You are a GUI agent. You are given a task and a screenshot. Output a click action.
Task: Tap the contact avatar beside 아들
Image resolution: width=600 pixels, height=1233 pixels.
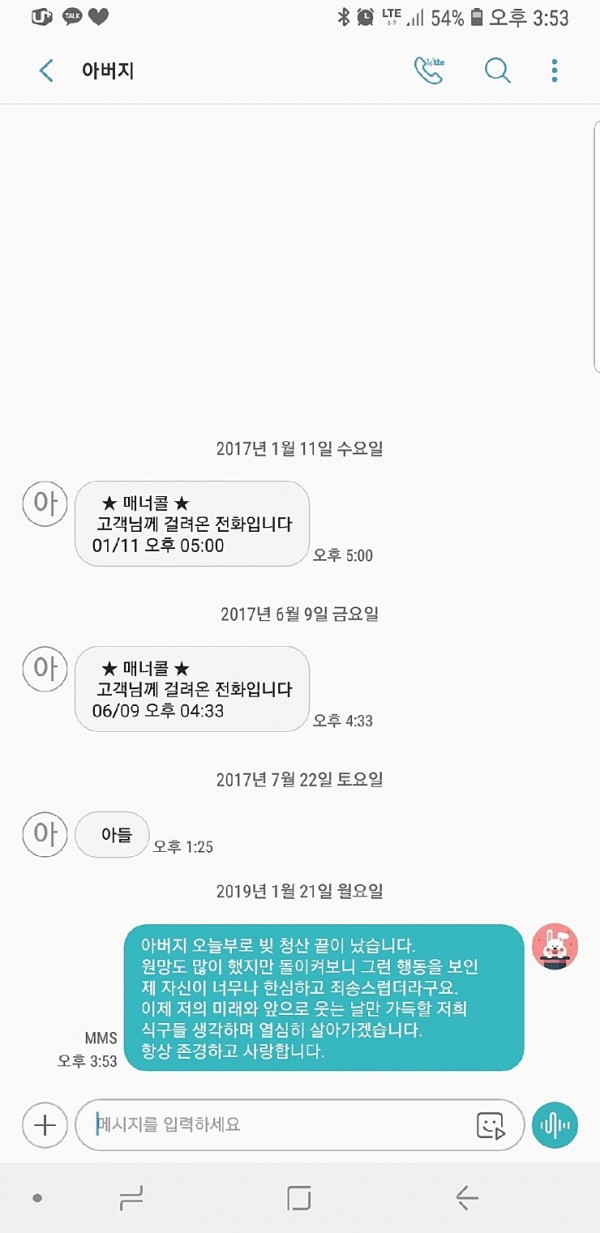(44, 834)
